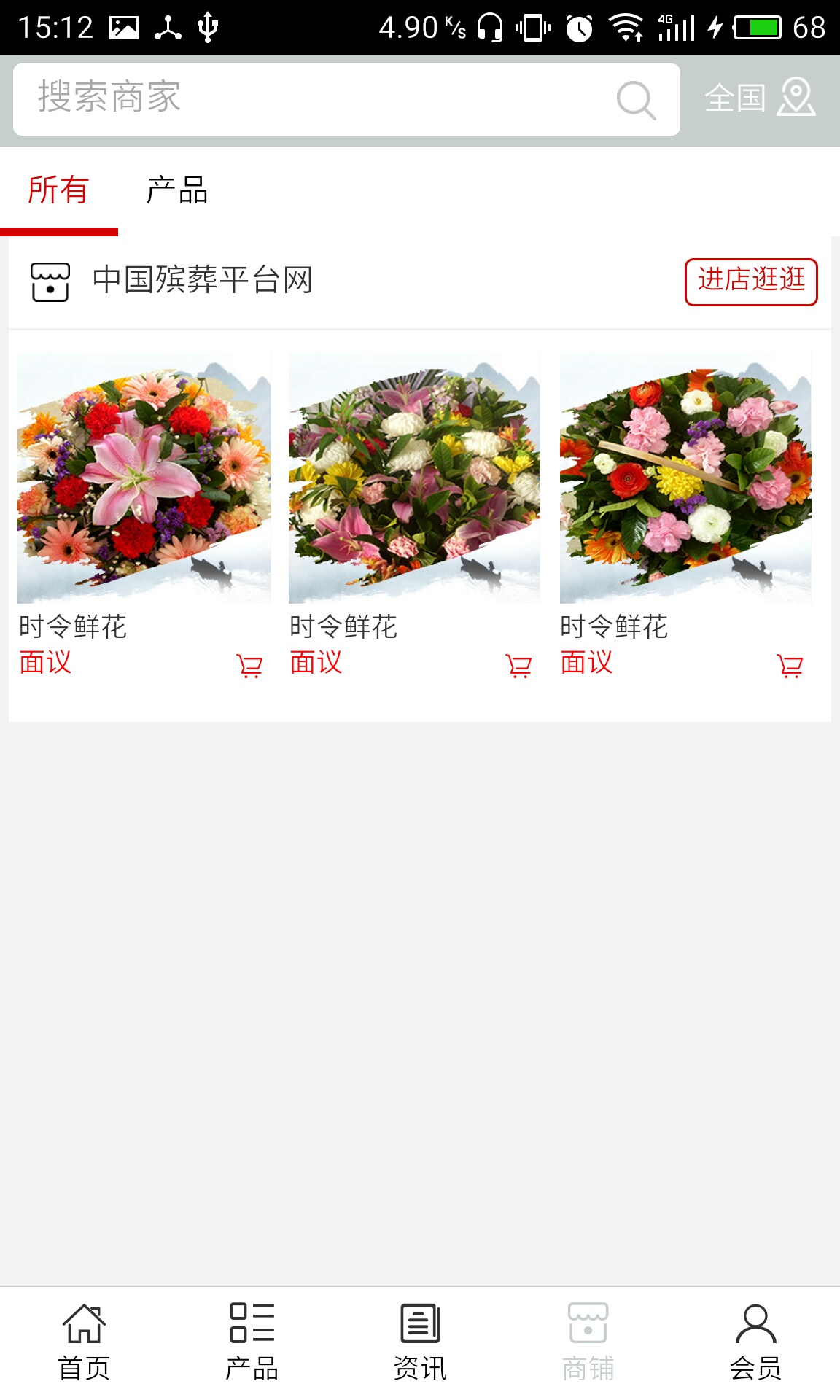Image resolution: width=840 pixels, height=1400 pixels.
Task: Switch to the 产品 top tab
Action: coord(177,191)
